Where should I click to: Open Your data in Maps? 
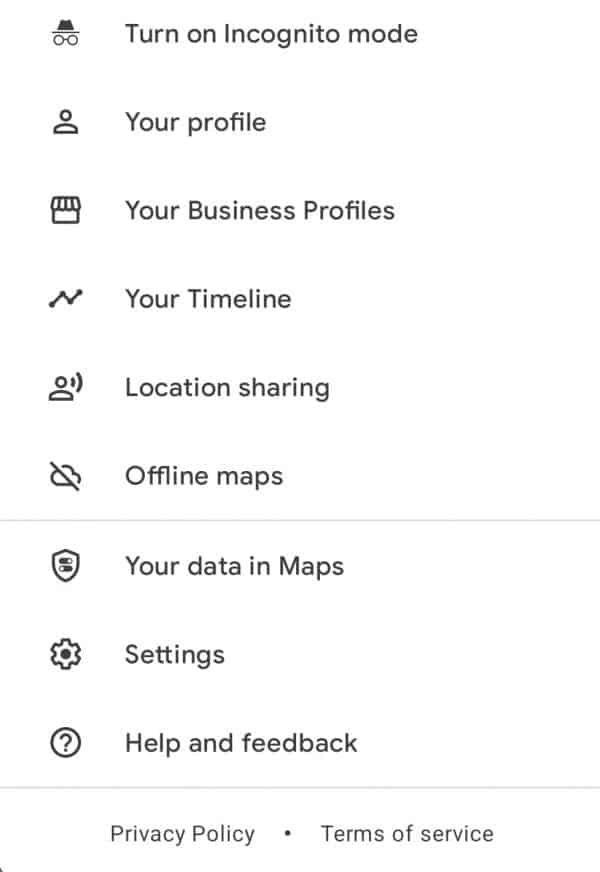(x=233, y=567)
